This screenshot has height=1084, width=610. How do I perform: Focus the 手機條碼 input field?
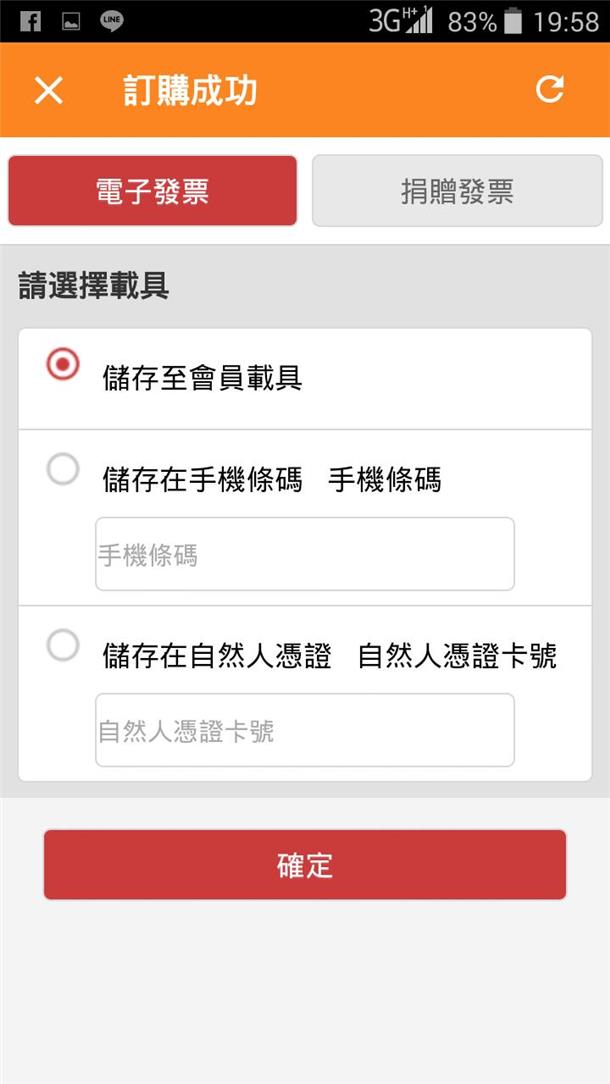tap(305, 554)
